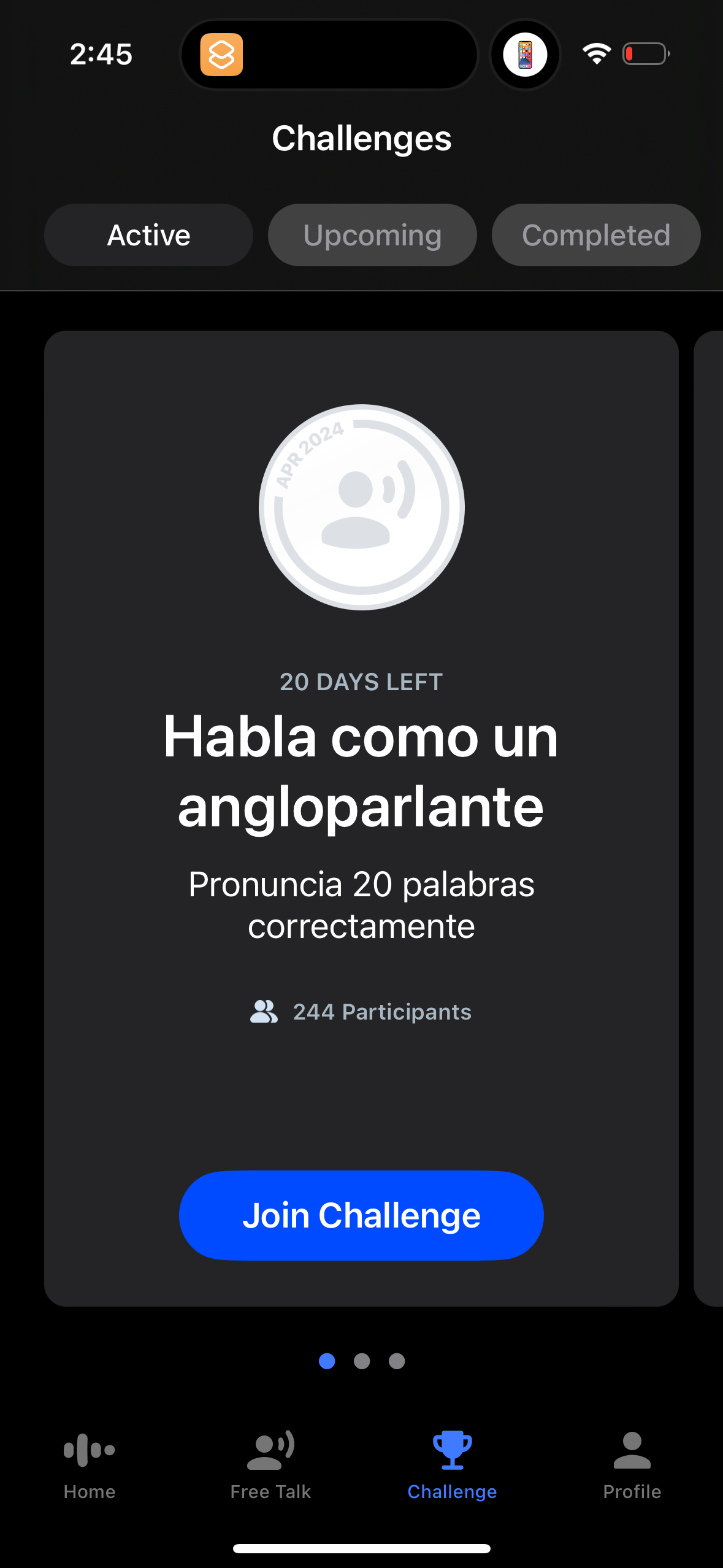Tap the participants icon beside 244 Participants
Image resolution: width=723 pixels, height=1568 pixels.
click(264, 1011)
